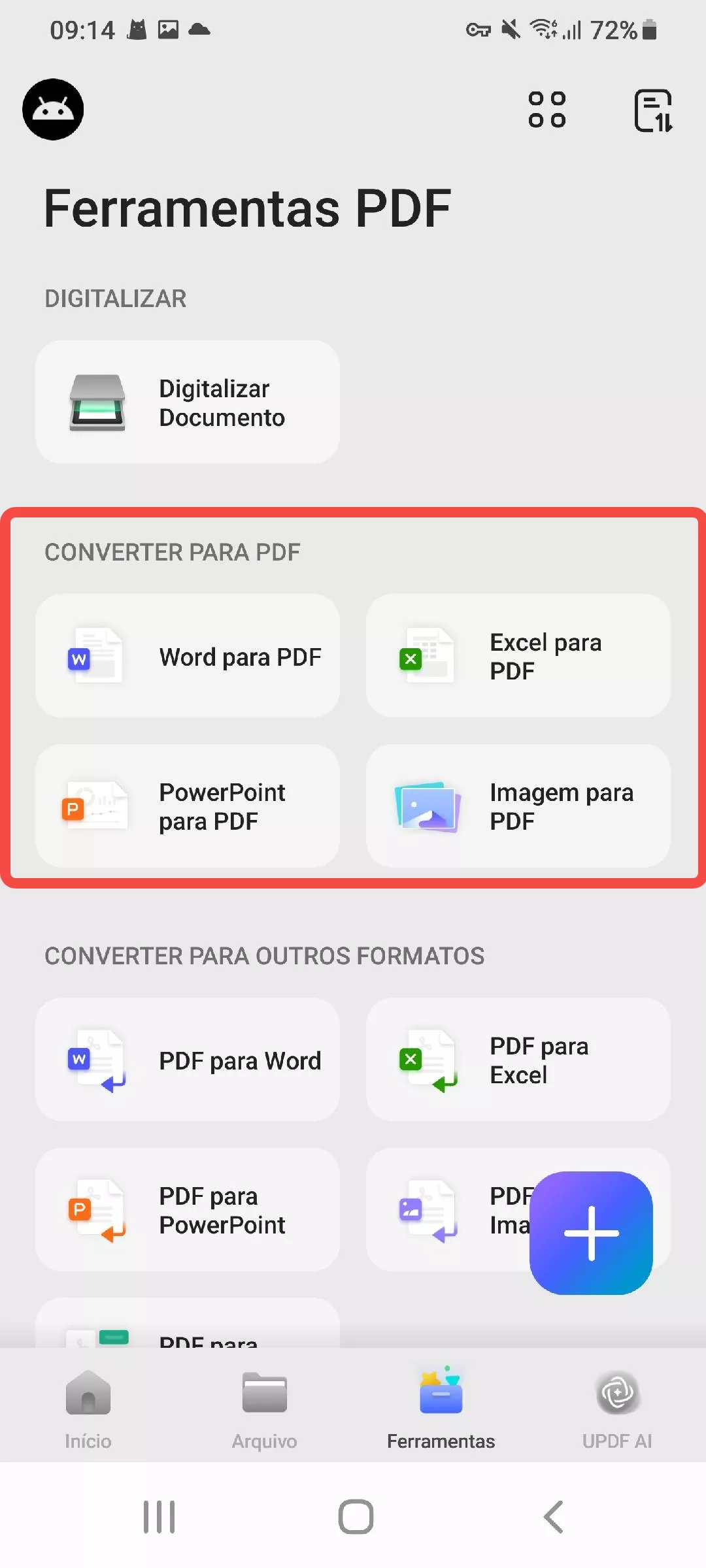The width and height of the screenshot is (706, 1568).
Task: Go to the system home screen
Action: 356,1517
